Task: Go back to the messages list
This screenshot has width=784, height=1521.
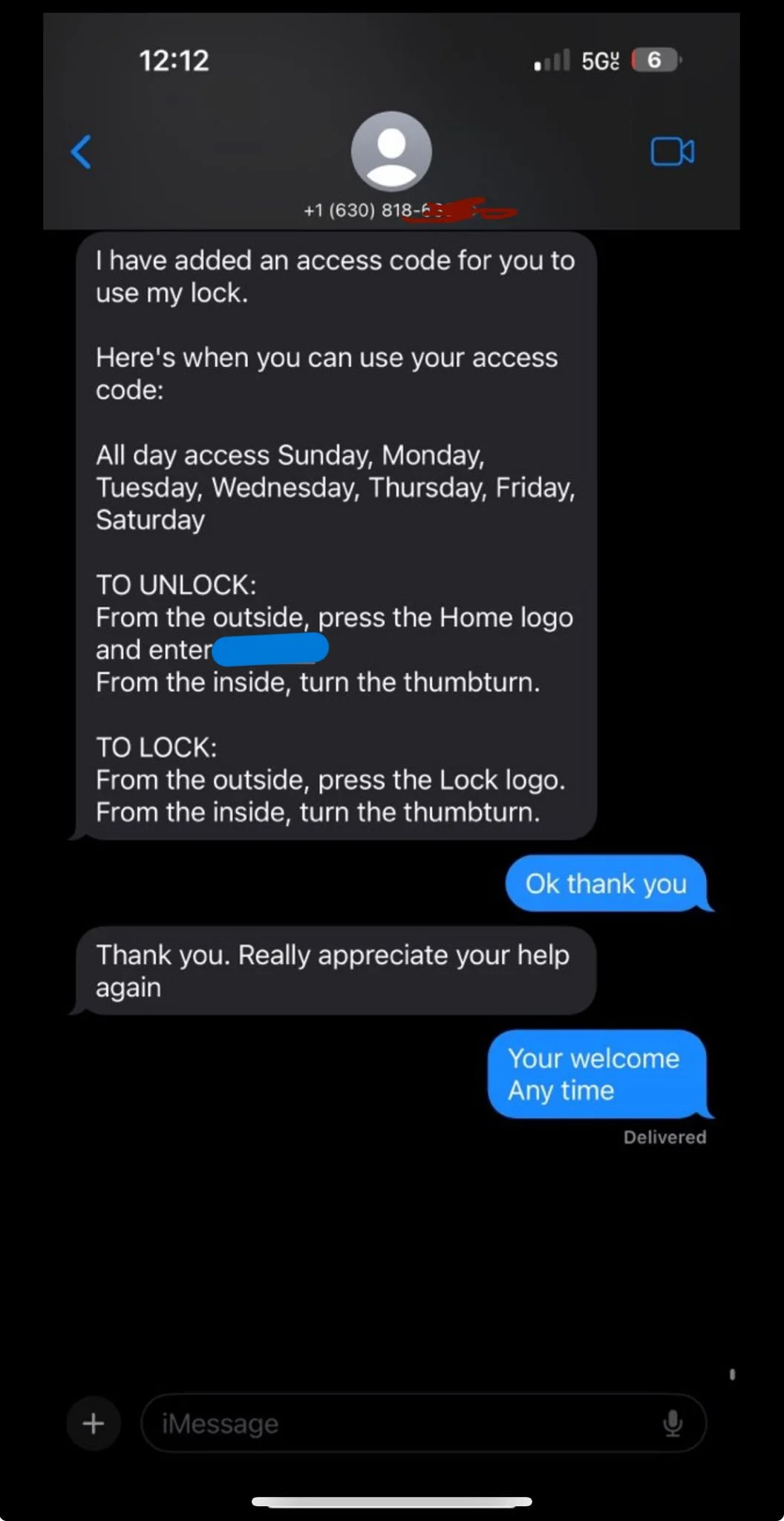Action: coord(82,152)
